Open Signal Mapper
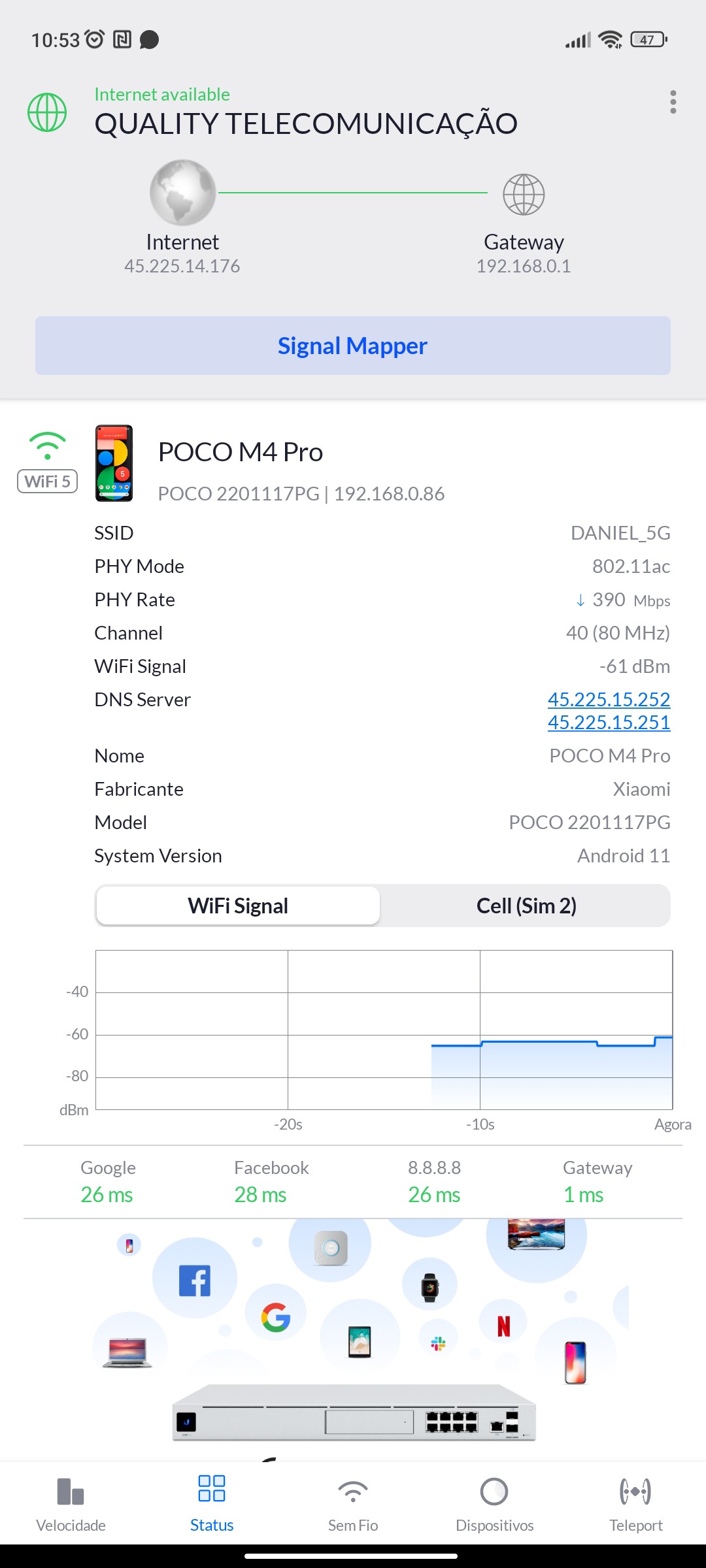 pos(353,346)
